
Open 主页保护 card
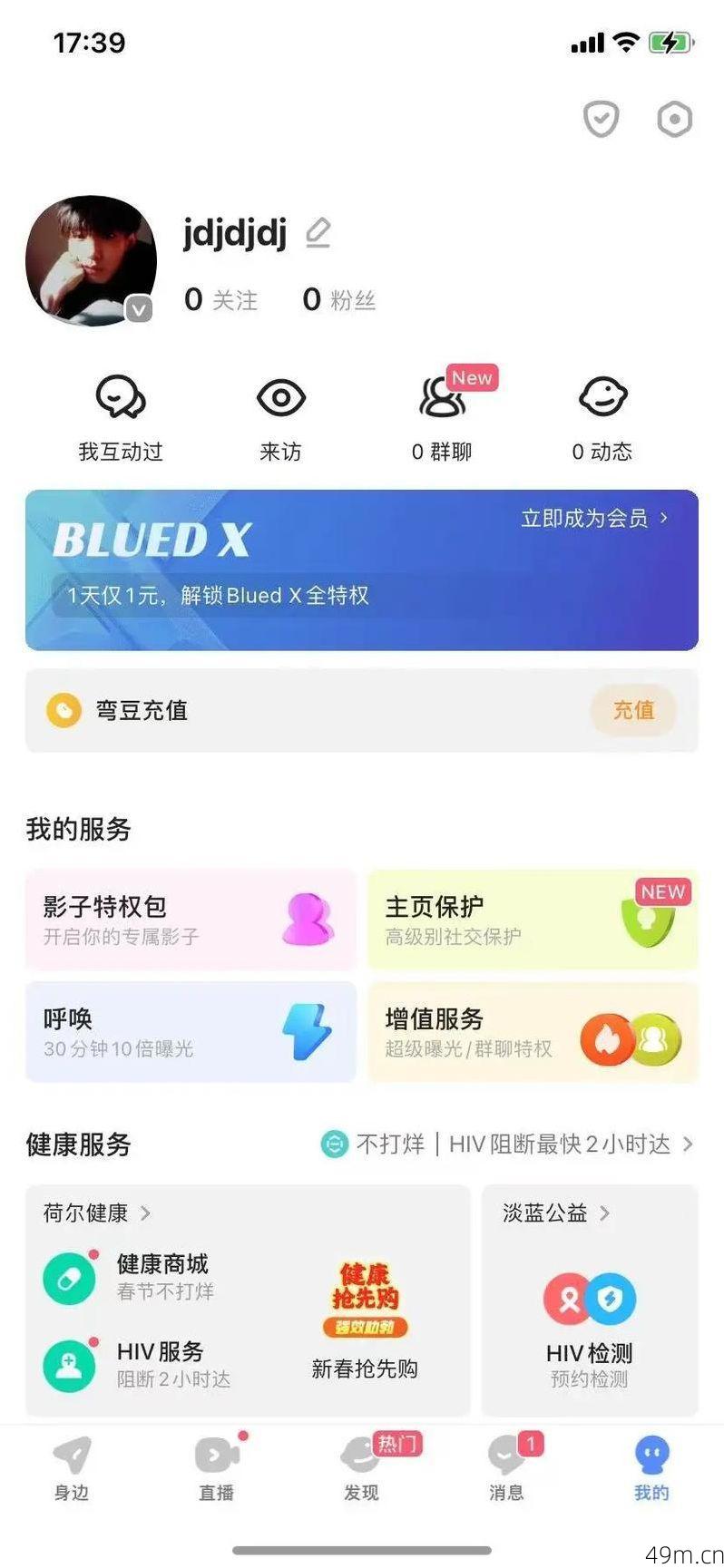point(533,920)
